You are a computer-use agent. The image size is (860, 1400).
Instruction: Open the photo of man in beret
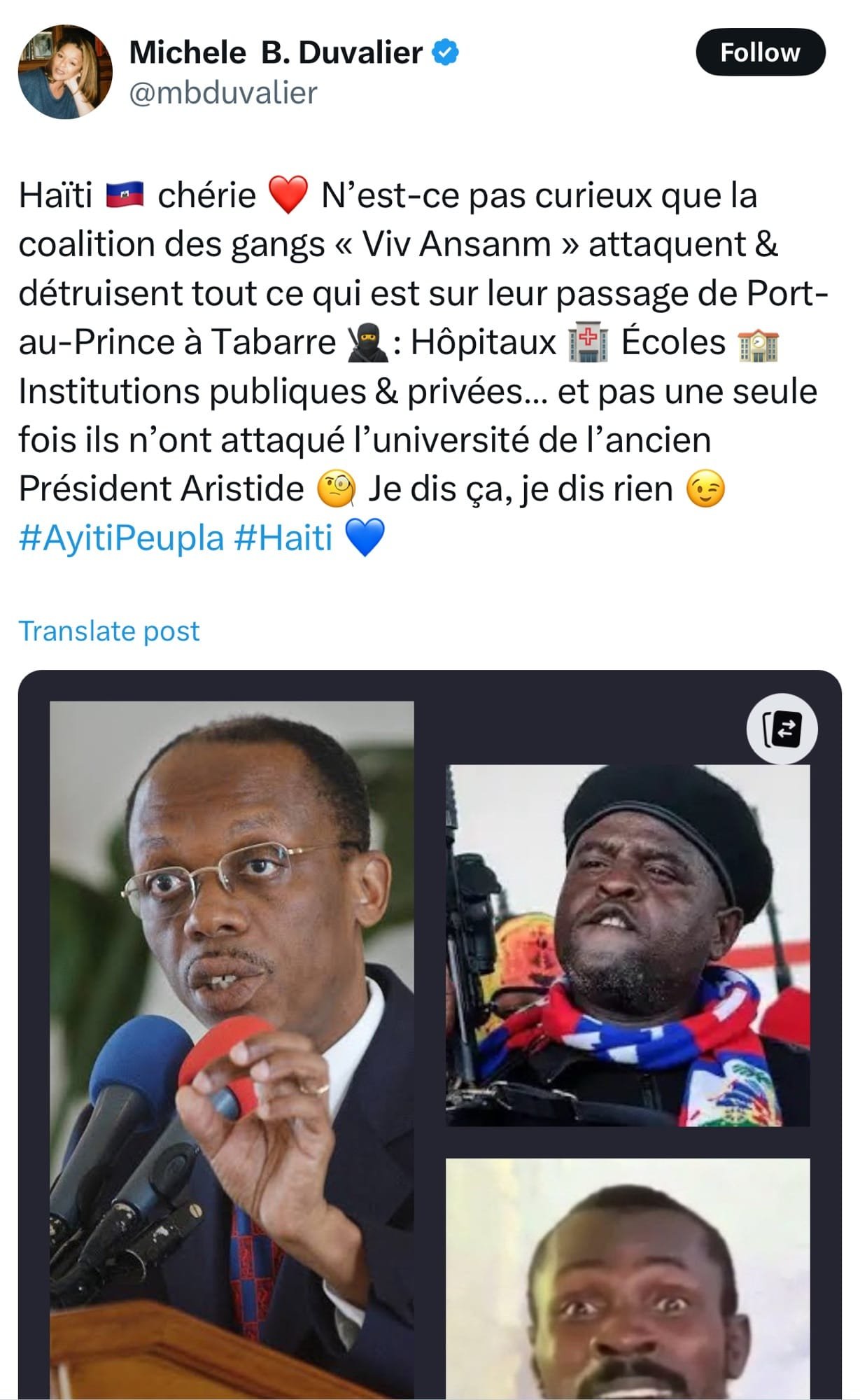(x=628, y=945)
